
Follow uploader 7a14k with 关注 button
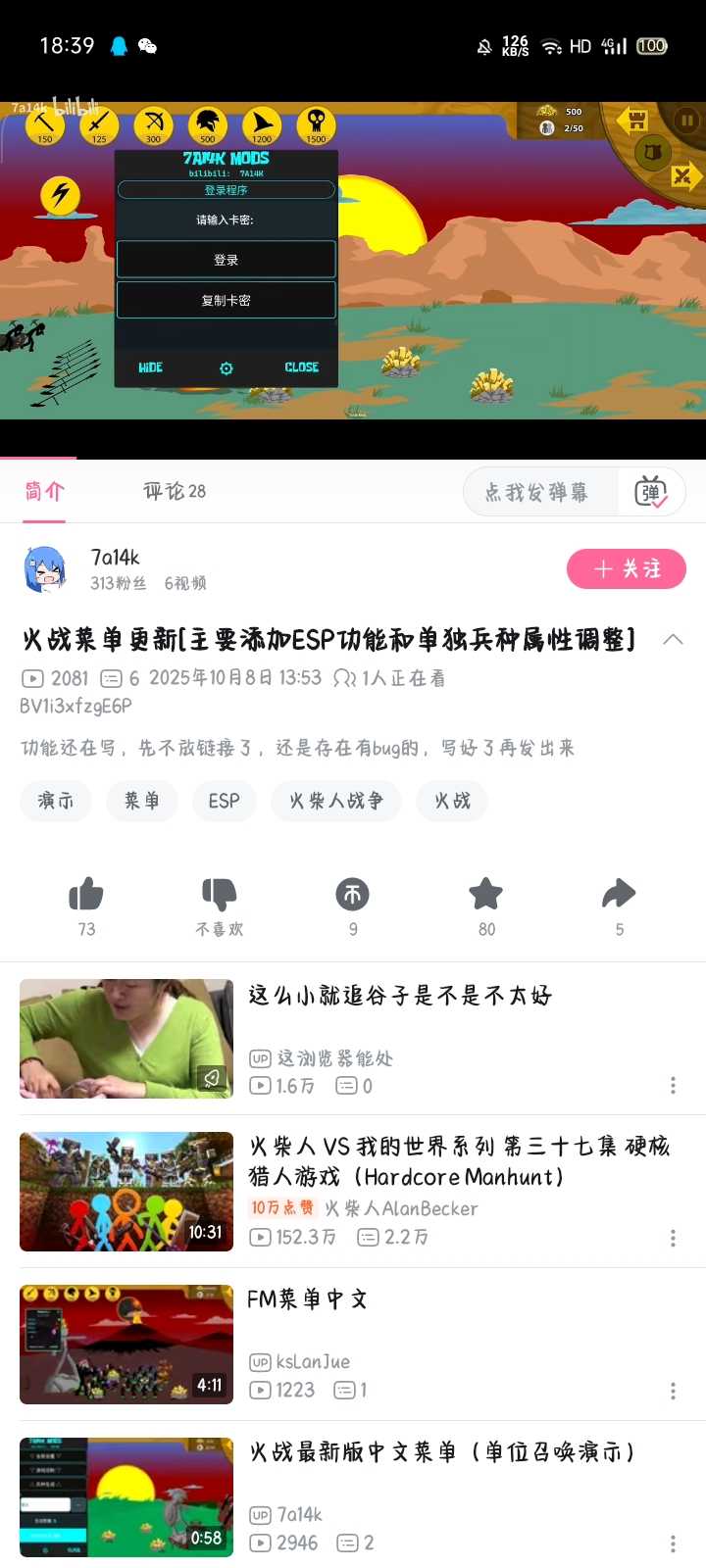coord(626,569)
